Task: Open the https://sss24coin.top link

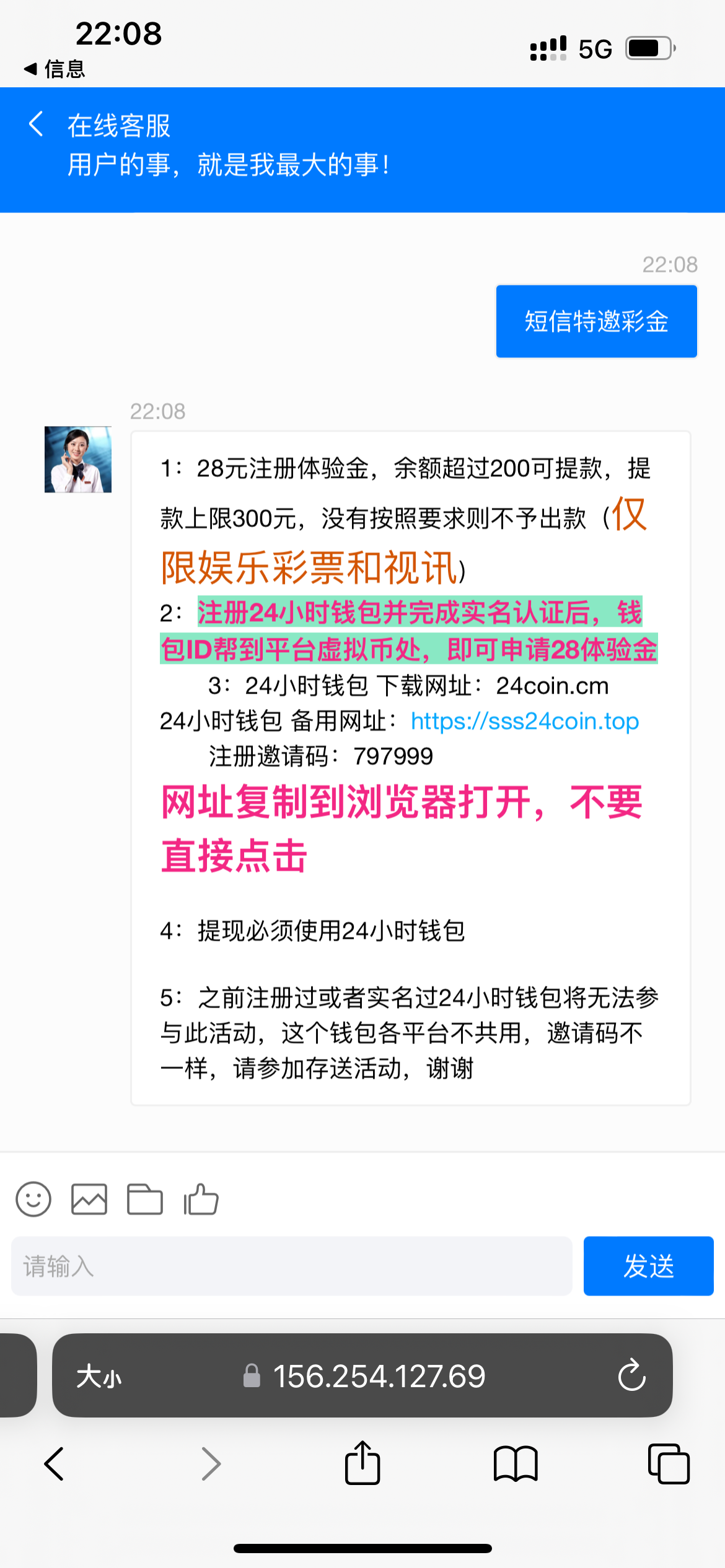Action: click(x=525, y=721)
